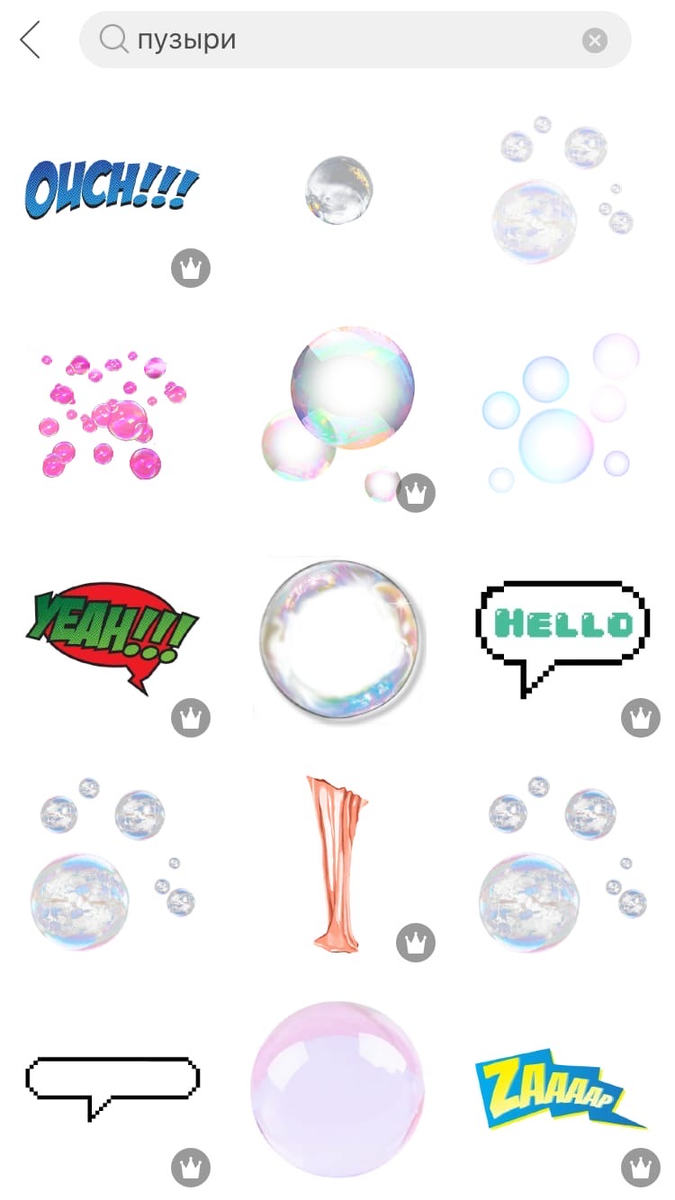Pick the pink bubbles sticker
The width and height of the screenshot is (675, 1200).
point(112,413)
